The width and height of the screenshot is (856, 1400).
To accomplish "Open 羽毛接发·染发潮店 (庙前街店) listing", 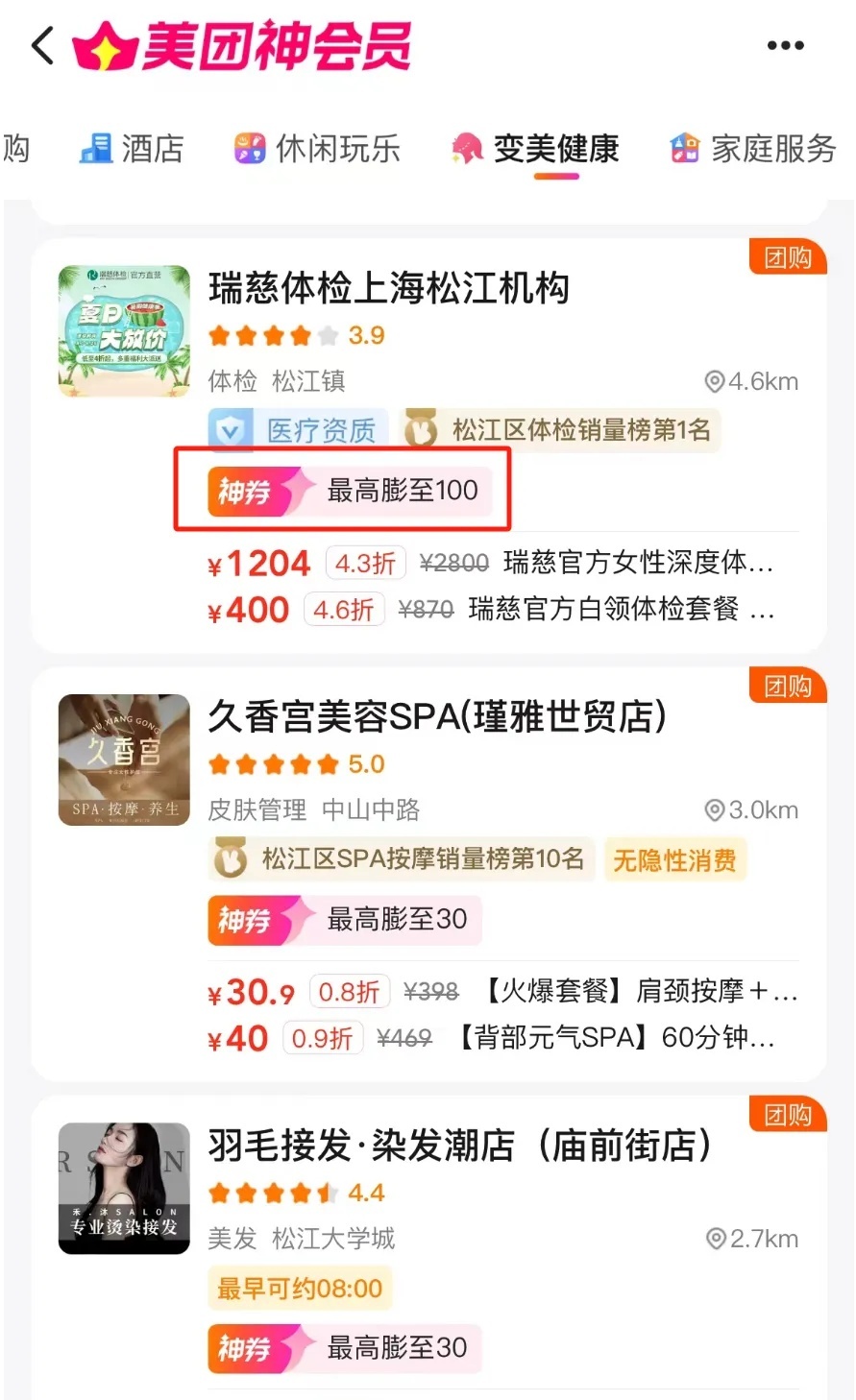I will pos(459,1145).
